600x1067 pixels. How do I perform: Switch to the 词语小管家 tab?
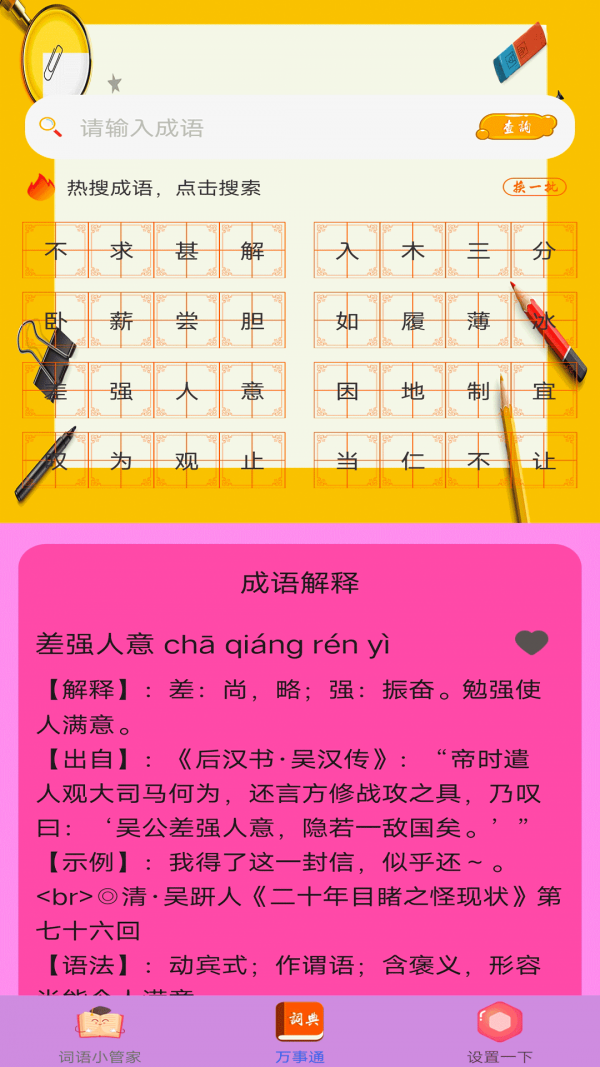click(x=100, y=1033)
